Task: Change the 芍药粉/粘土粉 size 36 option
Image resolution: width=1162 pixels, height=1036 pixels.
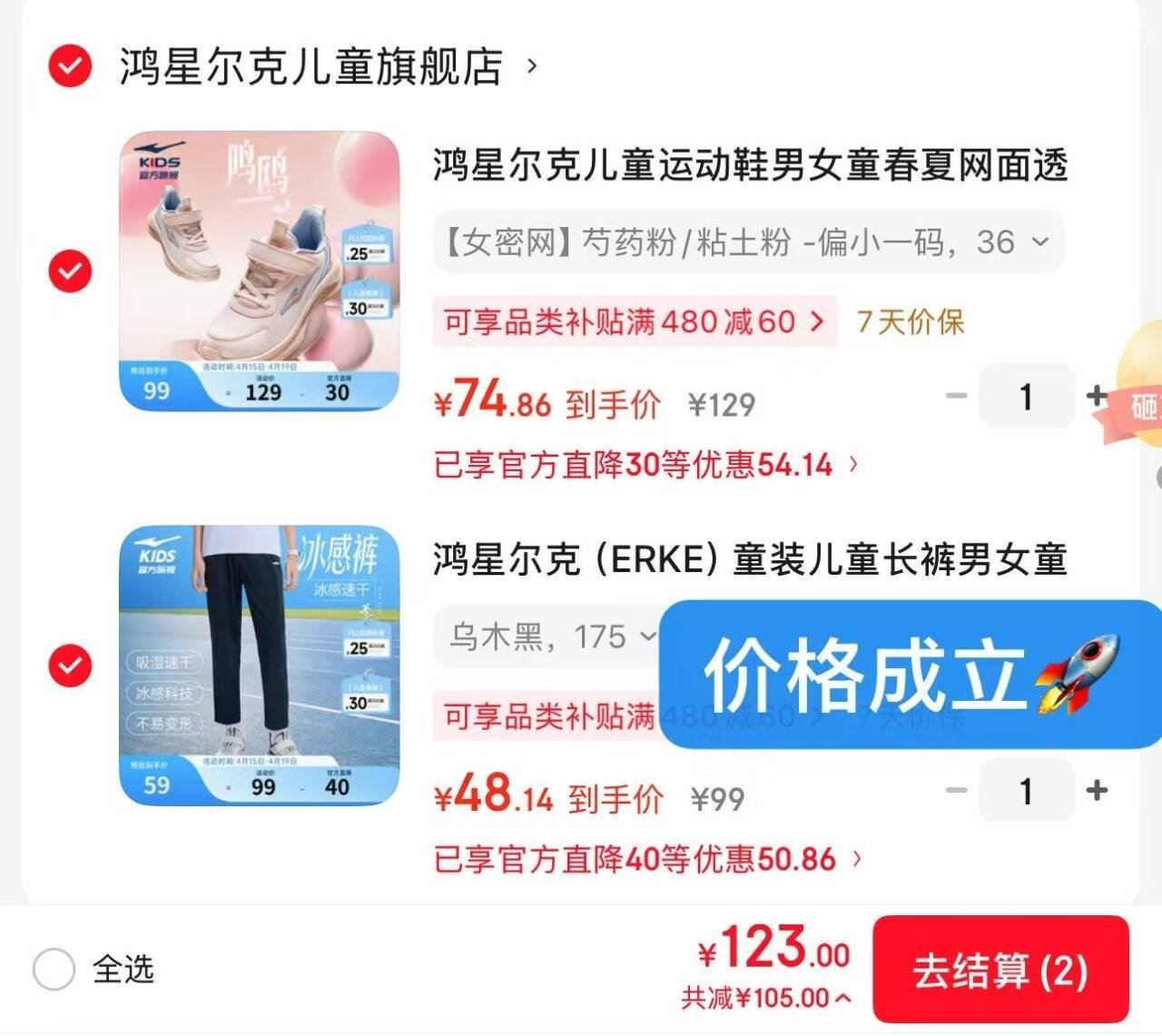Action: click(747, 242)
